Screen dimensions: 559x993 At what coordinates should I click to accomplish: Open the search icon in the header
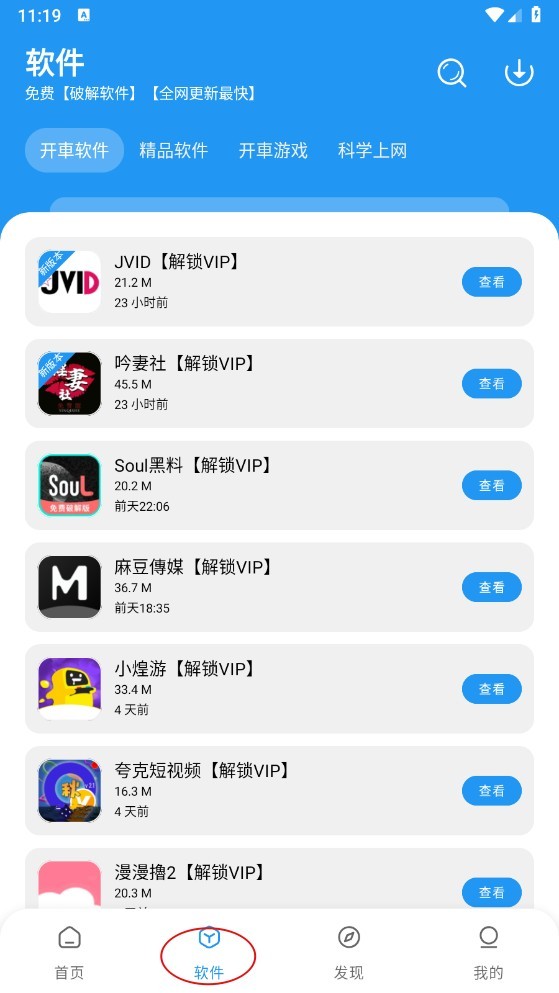click(x=452, y=73)
